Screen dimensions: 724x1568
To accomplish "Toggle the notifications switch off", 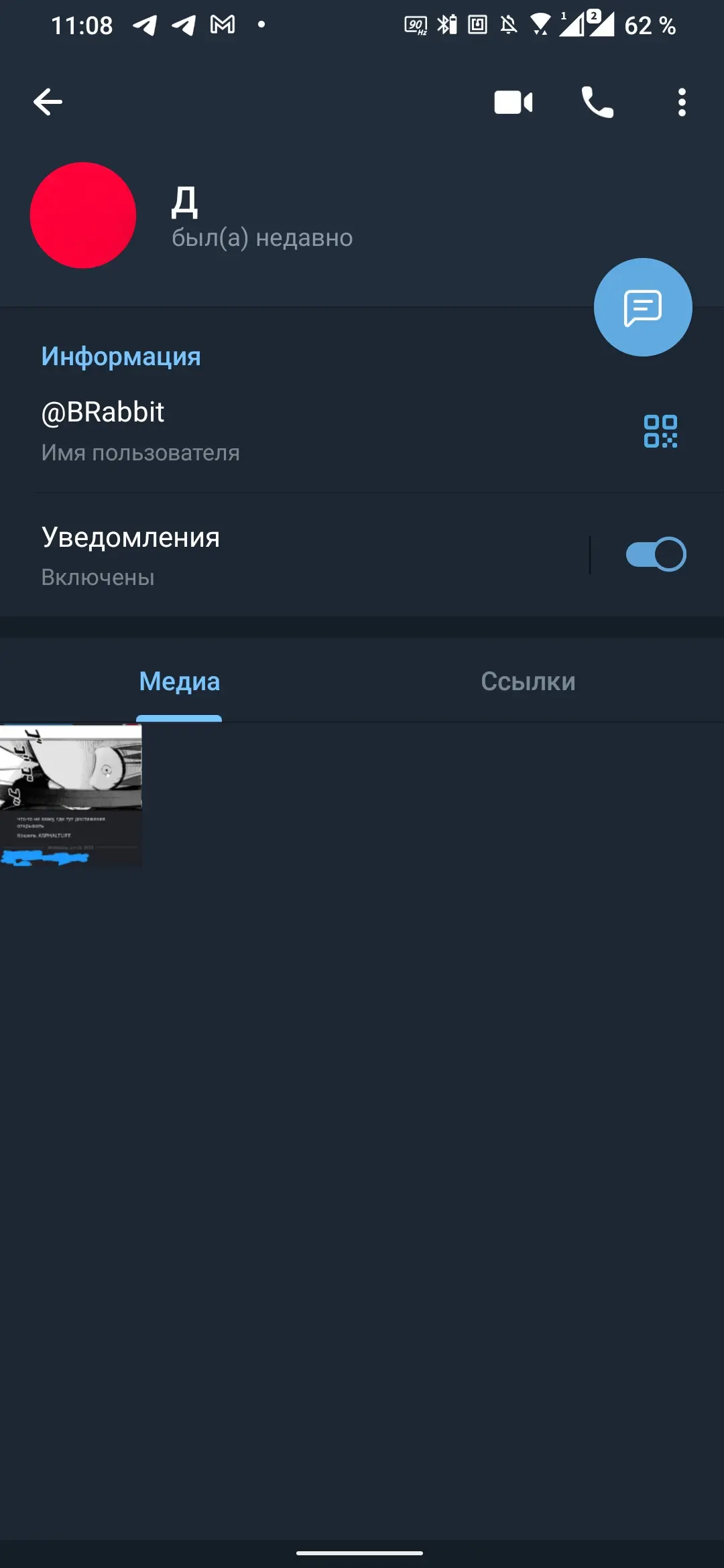I will tap(656, 555).
